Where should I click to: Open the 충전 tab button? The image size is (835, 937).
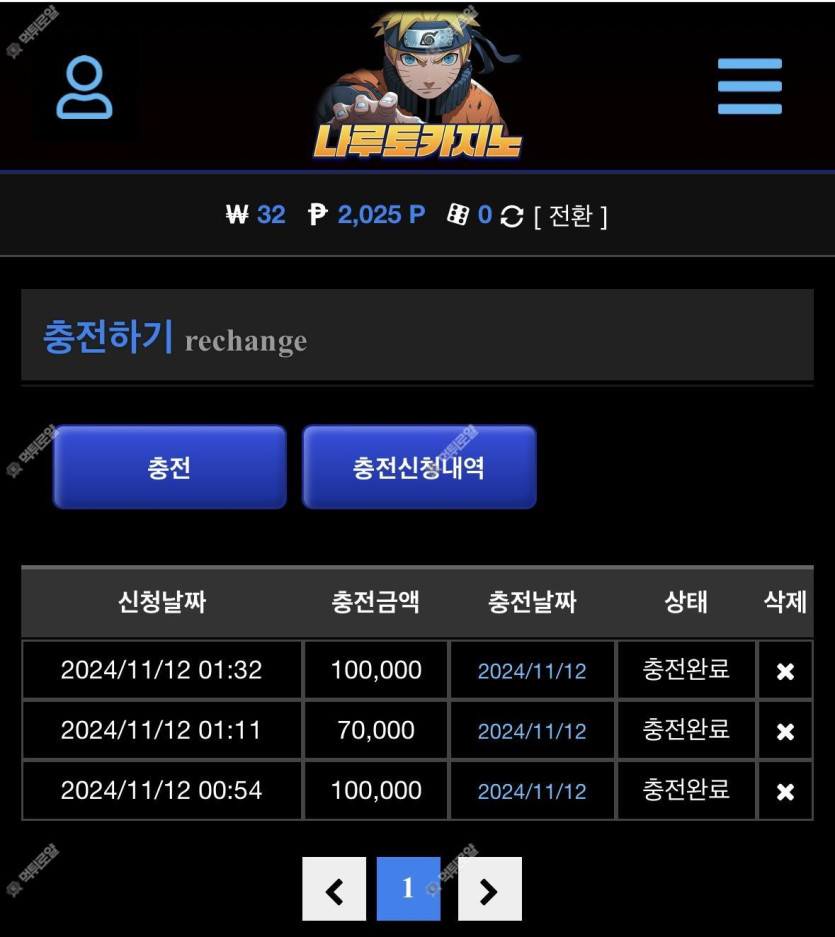[x=169, y=467]
